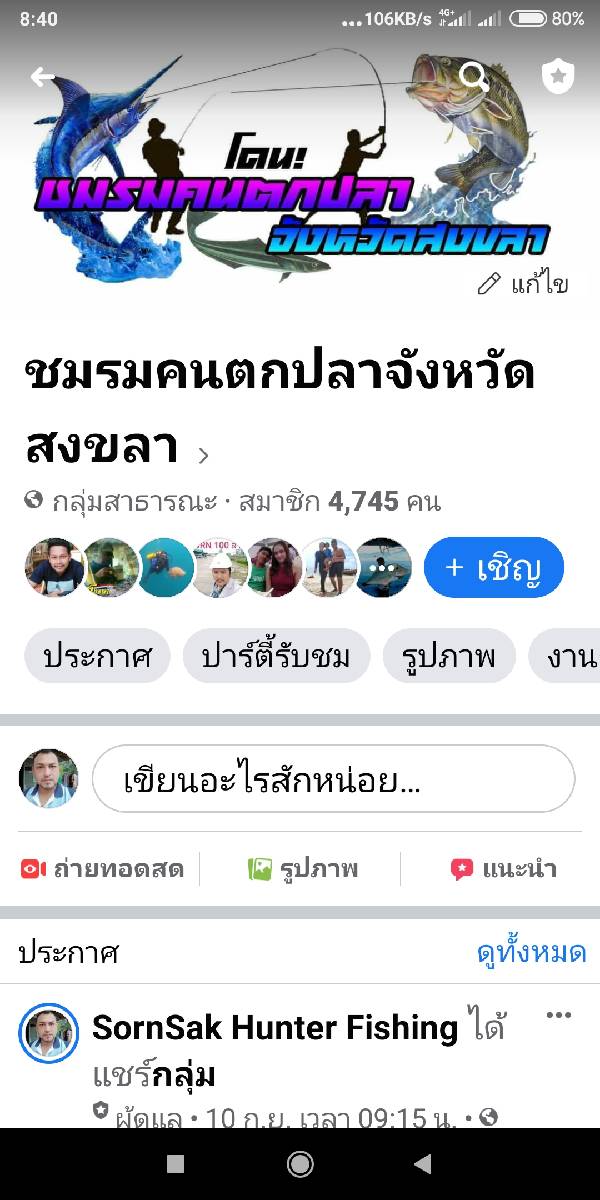Screen dimensions: 600x1200
Task: Open the SornSak Hunter Fishing profile
Action: 274,1027
